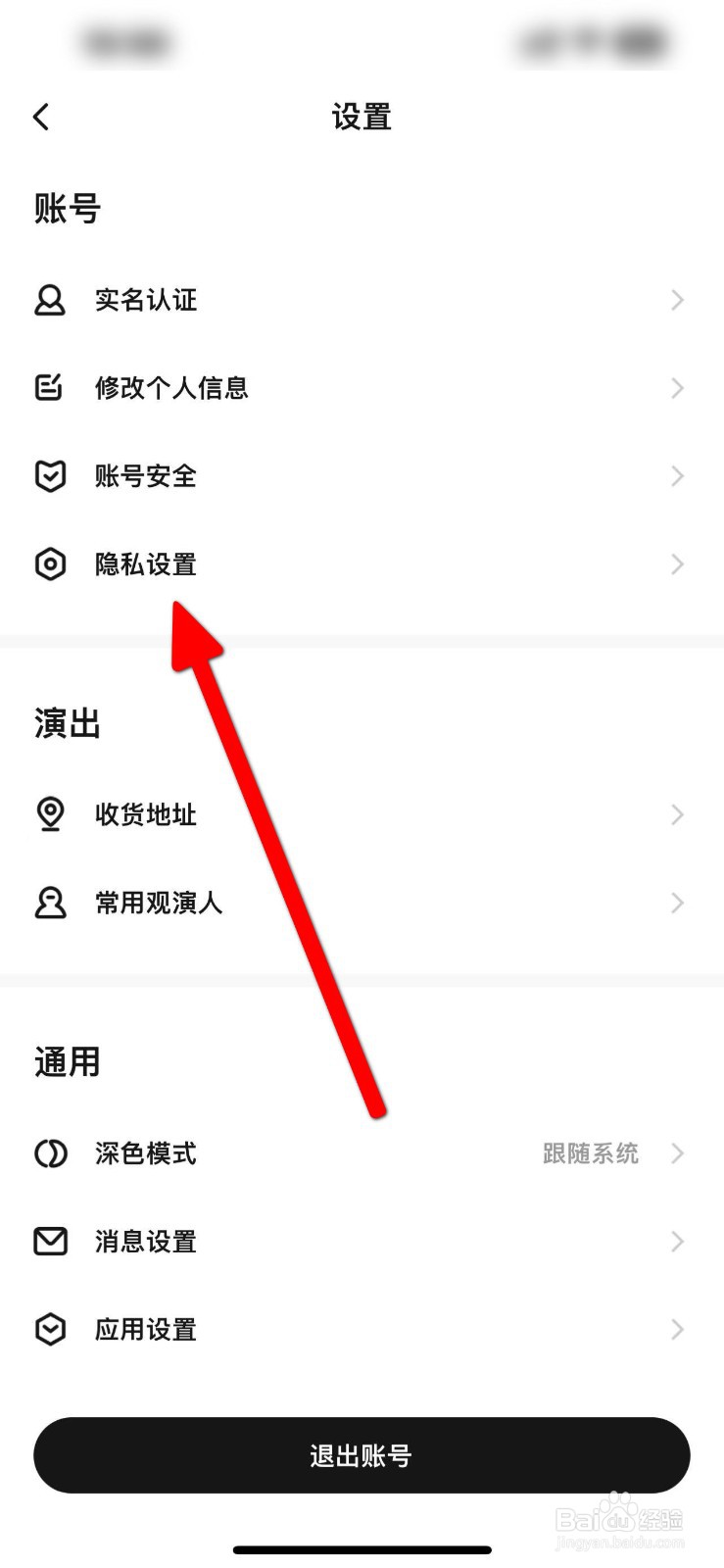Tap the 退出账号 logout button
Viewport: 724px width, 1568px height.
point(362,1455)
